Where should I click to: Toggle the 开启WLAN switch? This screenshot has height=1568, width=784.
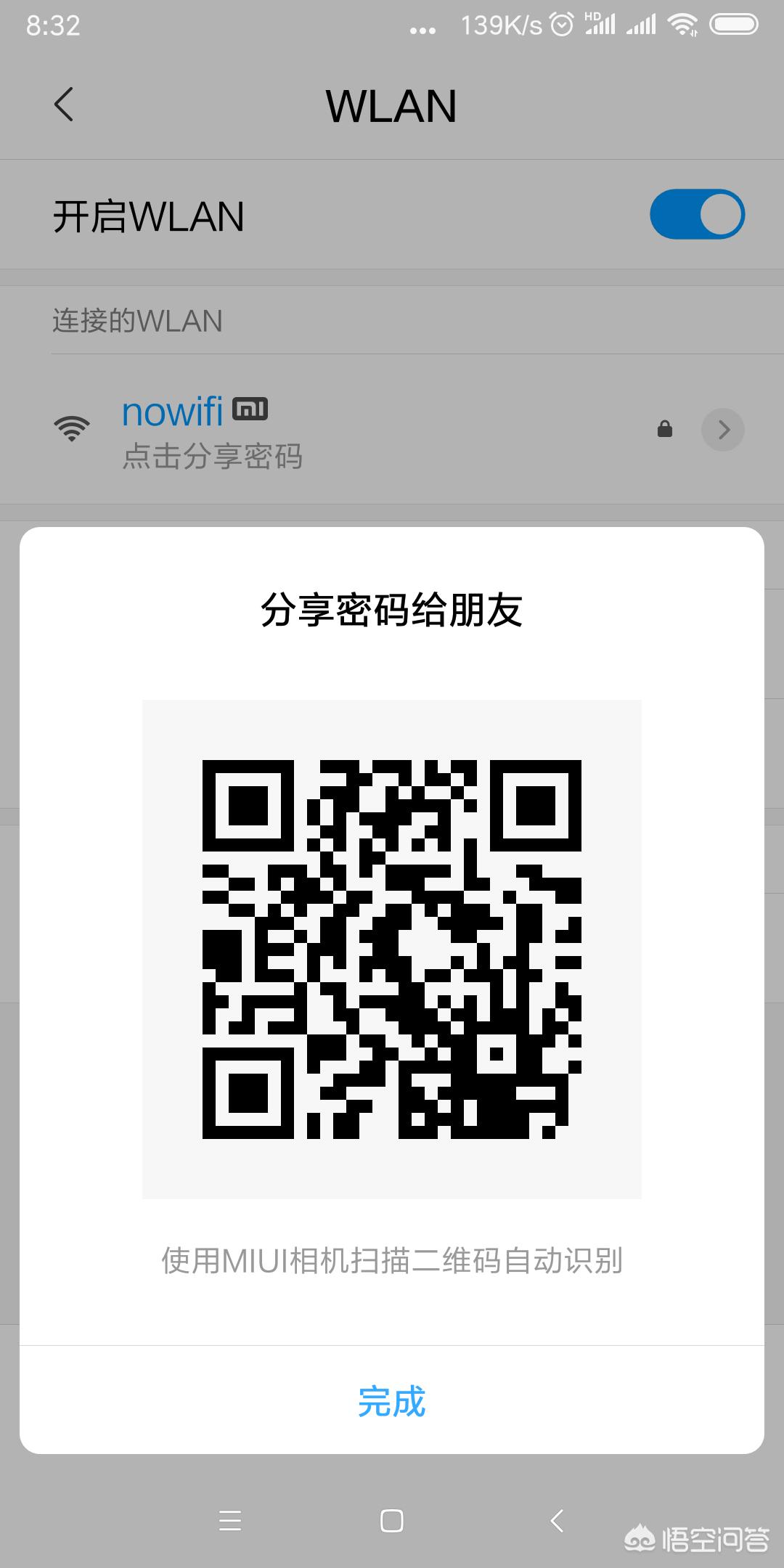click(x=697, y=215)
